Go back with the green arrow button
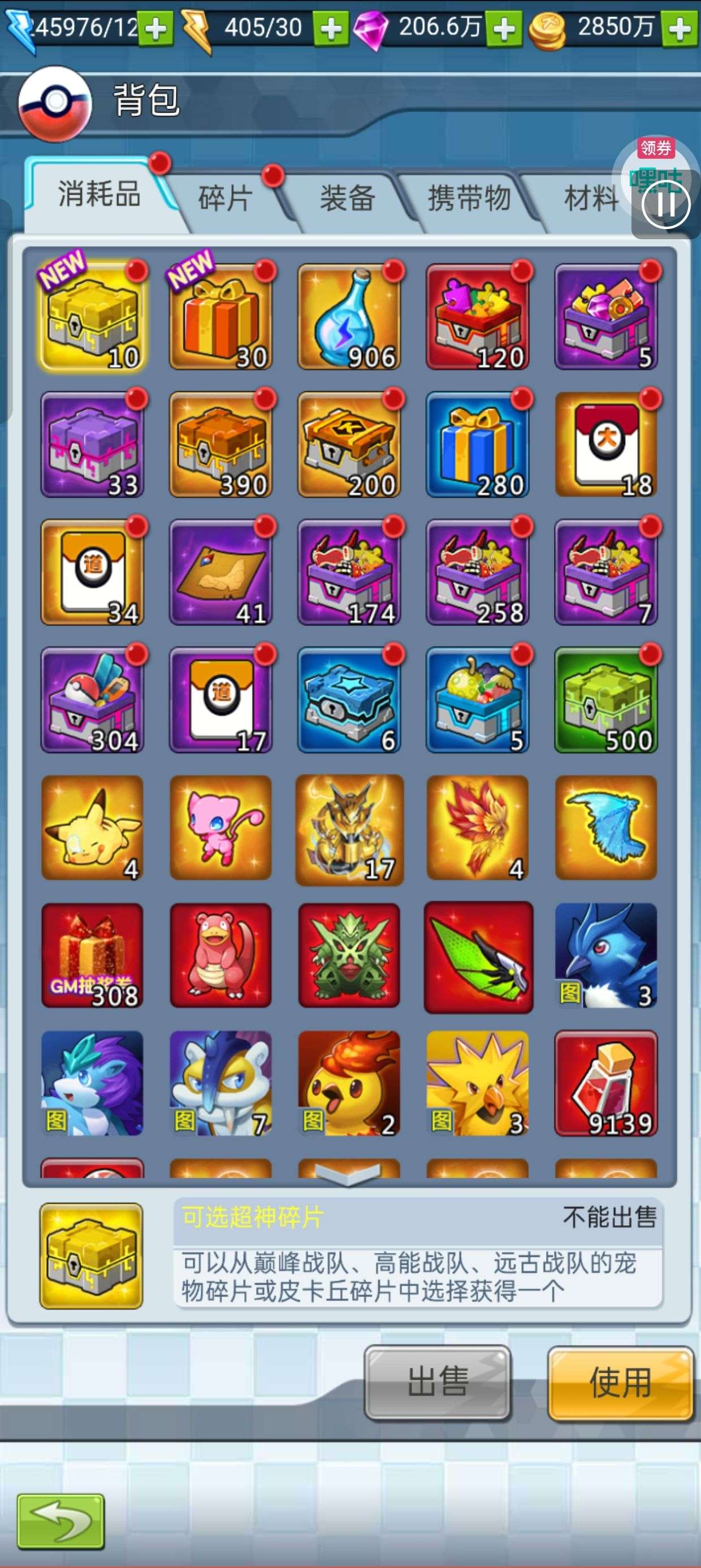 (x=60, y=1521)
